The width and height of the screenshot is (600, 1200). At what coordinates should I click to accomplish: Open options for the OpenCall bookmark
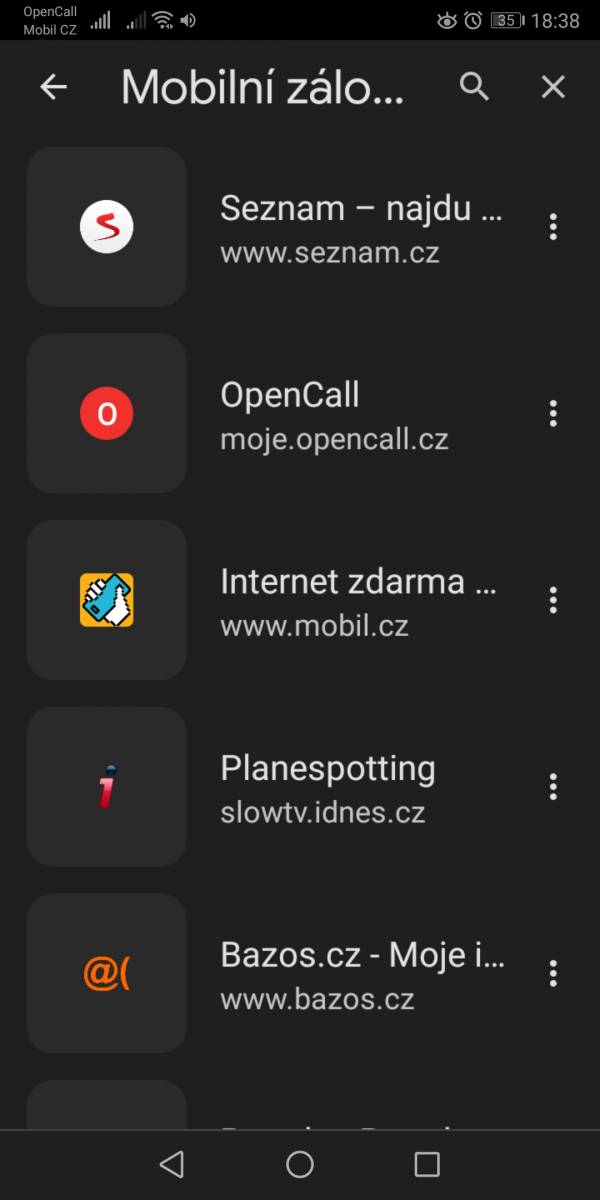pyautogui.click(x=553, y=413)
